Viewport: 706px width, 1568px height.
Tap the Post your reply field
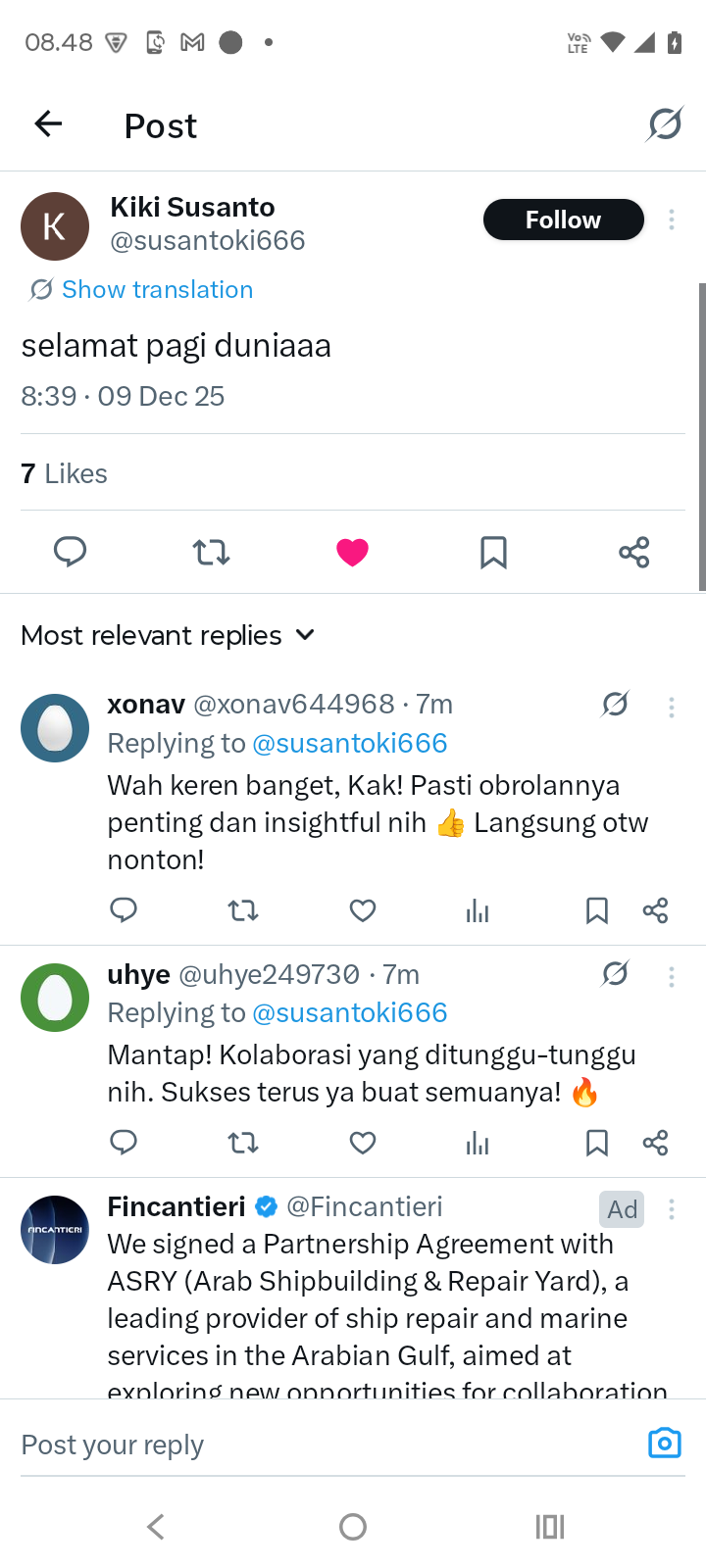(314, 1445)
